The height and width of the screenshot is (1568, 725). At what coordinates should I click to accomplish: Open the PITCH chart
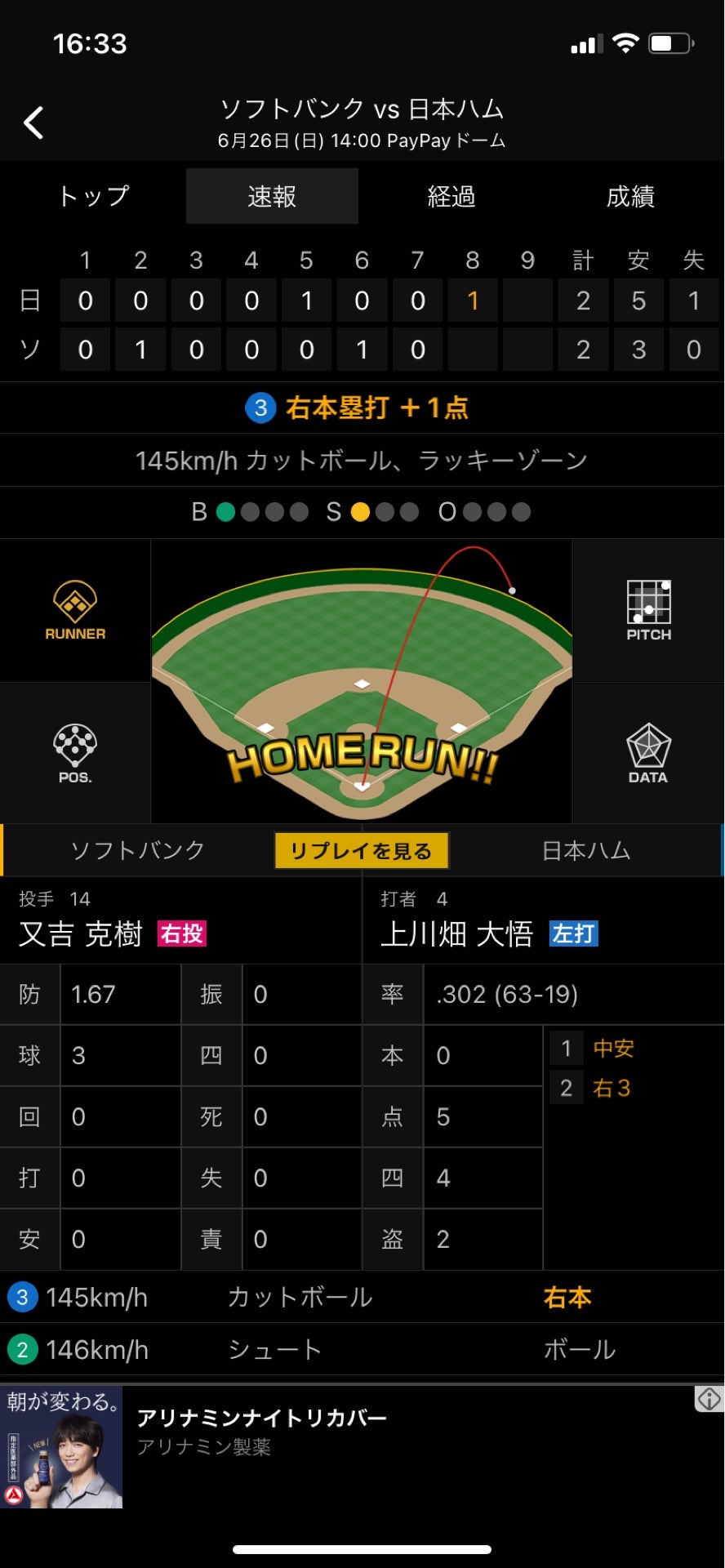pos(649,610)
